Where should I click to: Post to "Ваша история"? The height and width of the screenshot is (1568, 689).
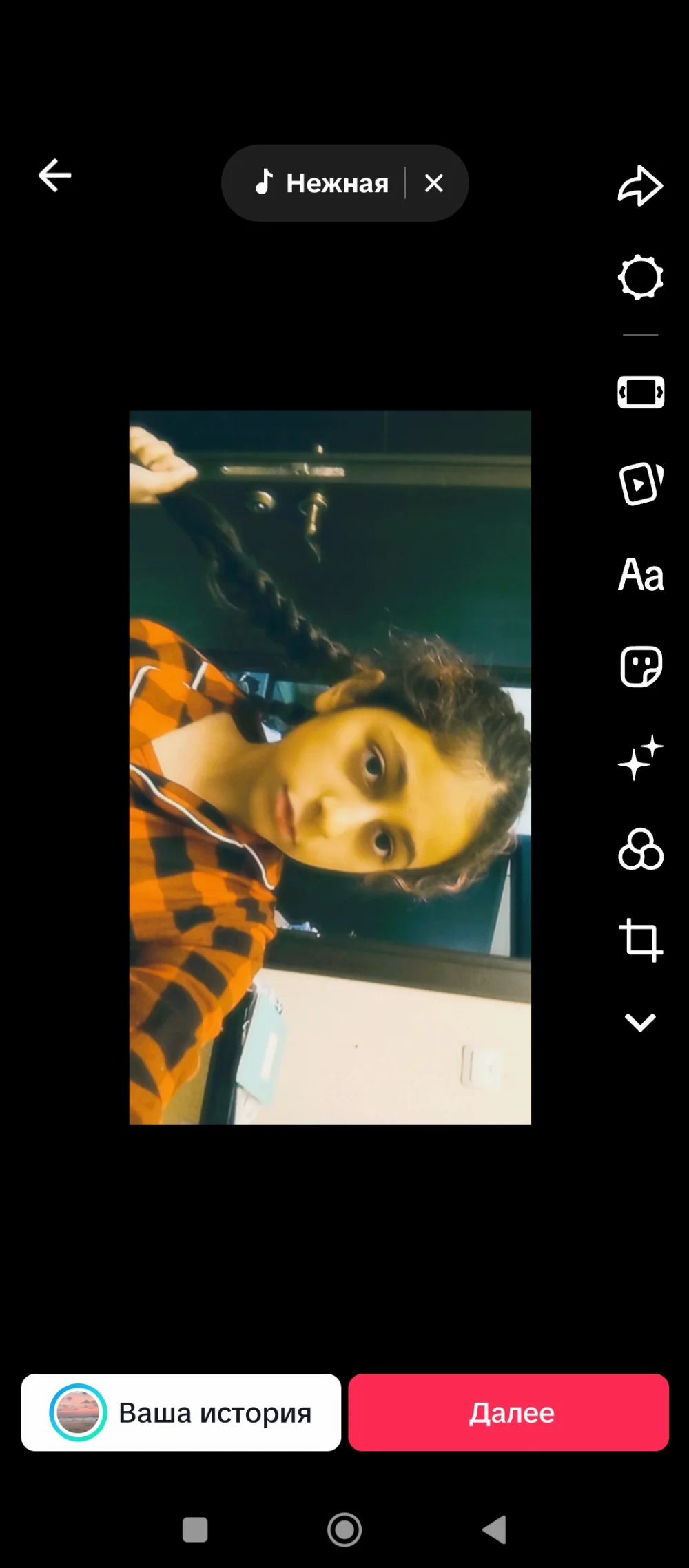tap(181, 1412)
